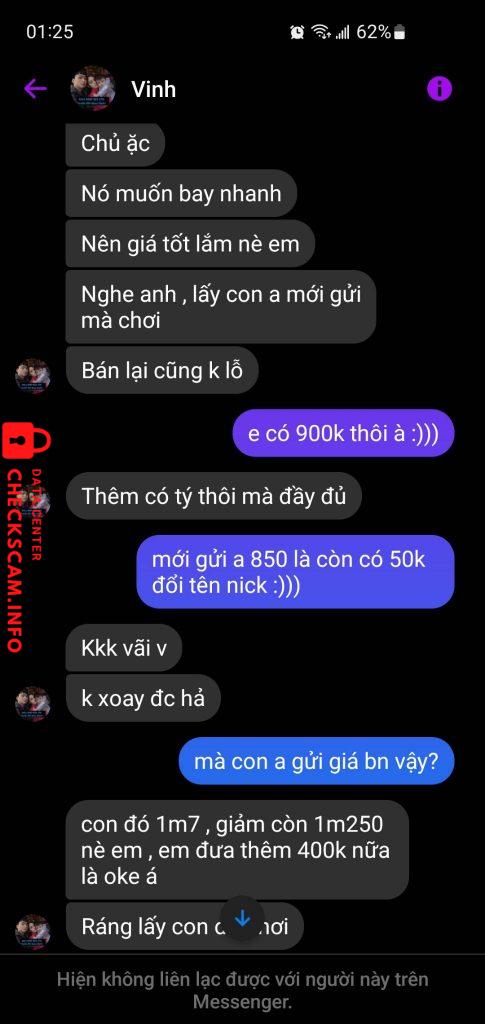
Task: Jump to latest messages with down arrow
Action: 242,919
